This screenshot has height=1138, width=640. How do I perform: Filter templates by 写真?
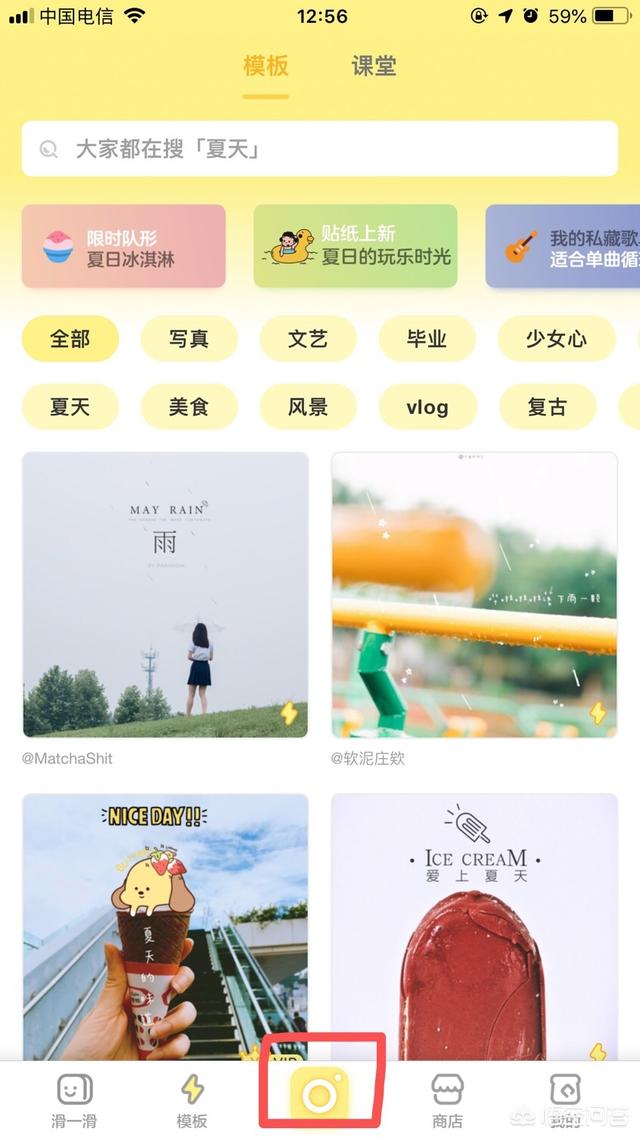[x=189, y=339]
